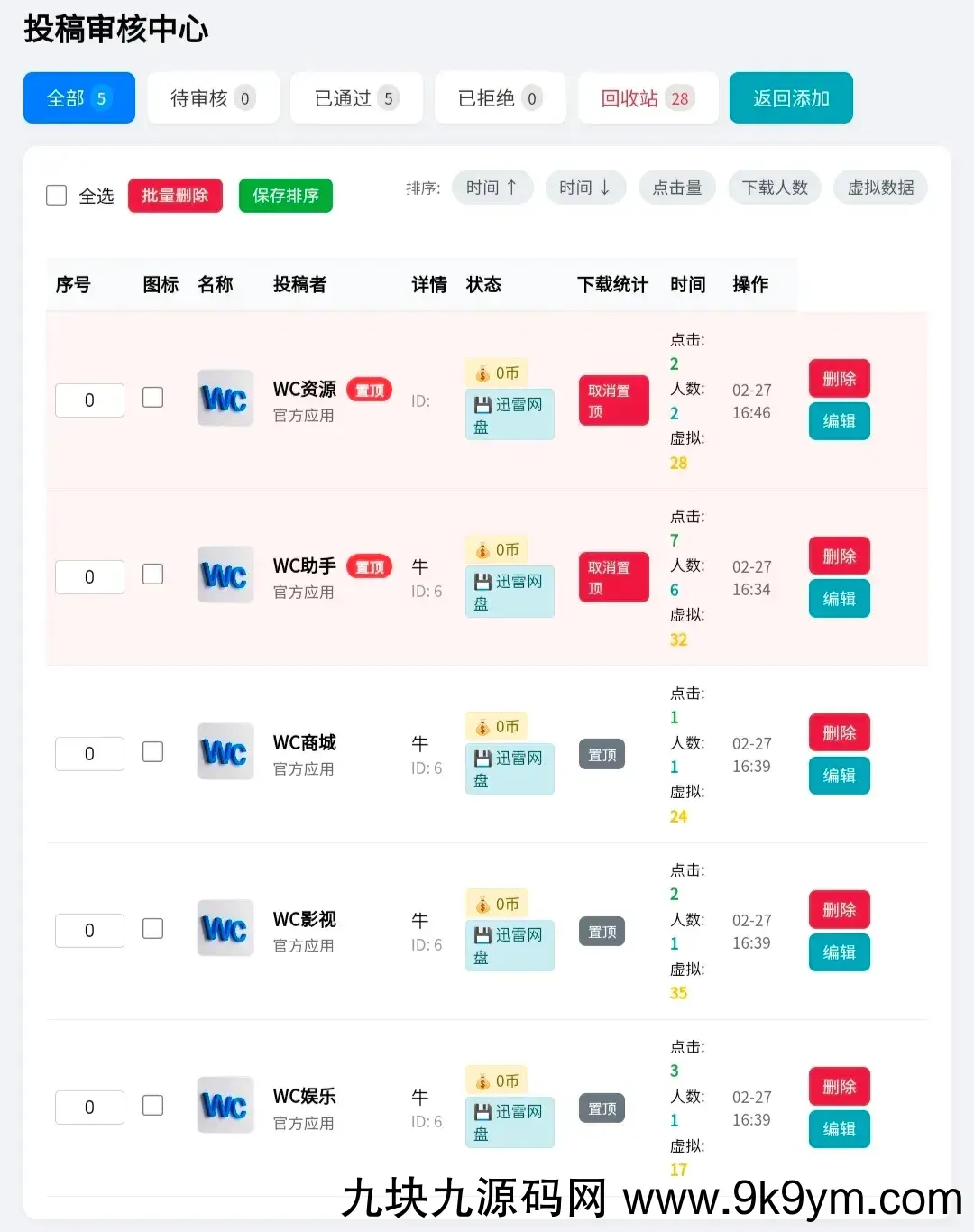Viewport: 974px width, 1232px height.
Task: Select the WC娱乐 row checkbox
Action: click(153, 1106)
